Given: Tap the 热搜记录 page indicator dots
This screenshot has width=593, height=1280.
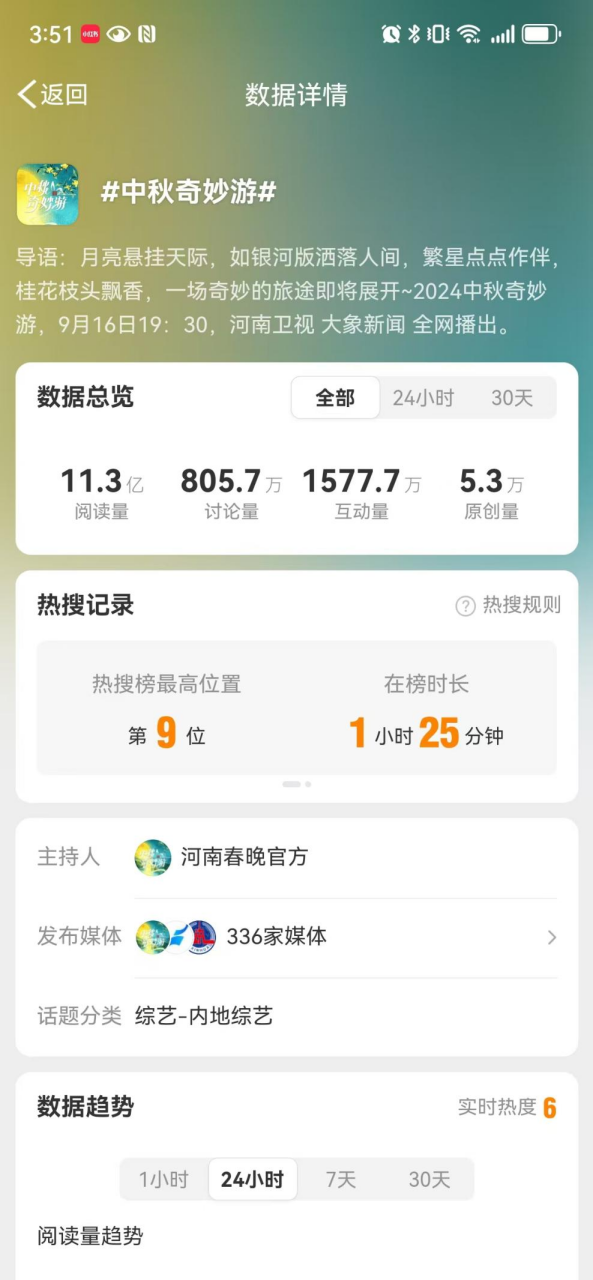Looking at the screenshot, I should (296, 784).
